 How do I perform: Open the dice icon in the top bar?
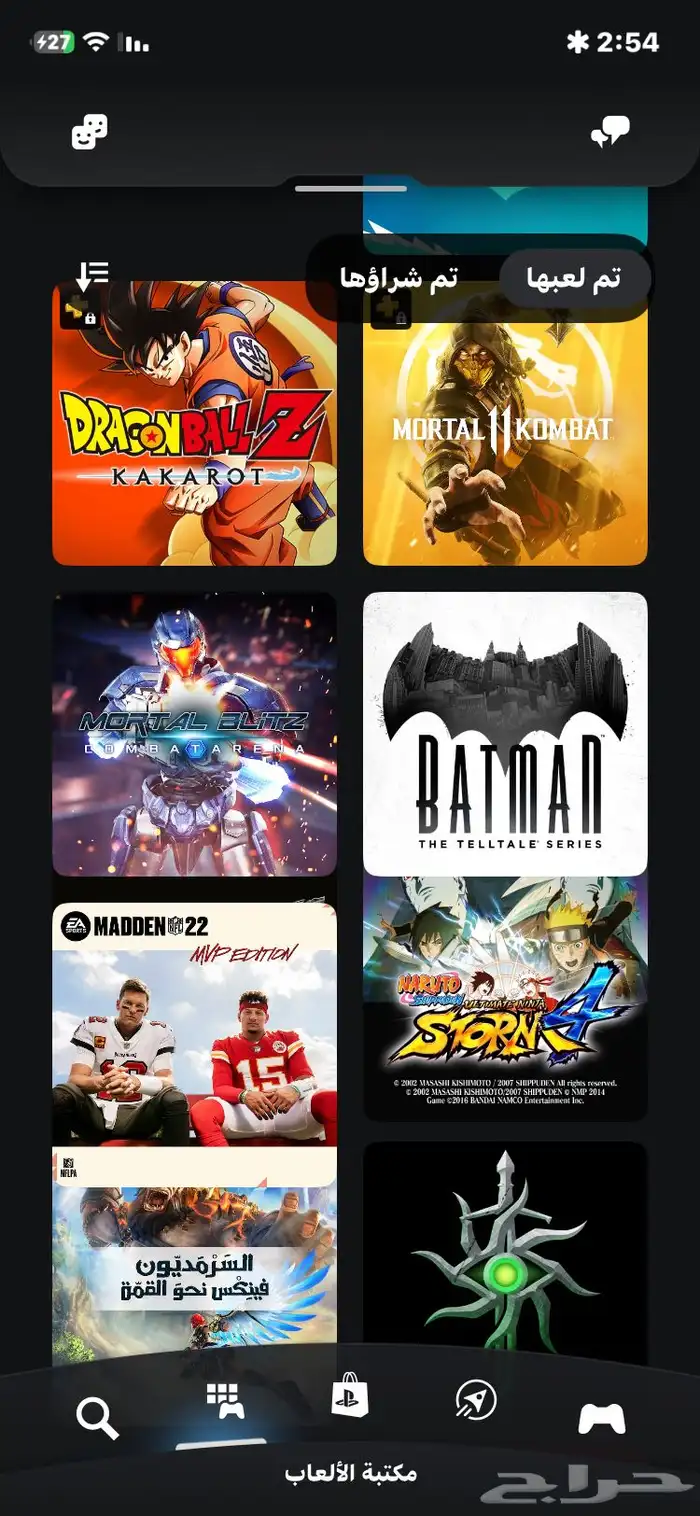coord(89,132)
